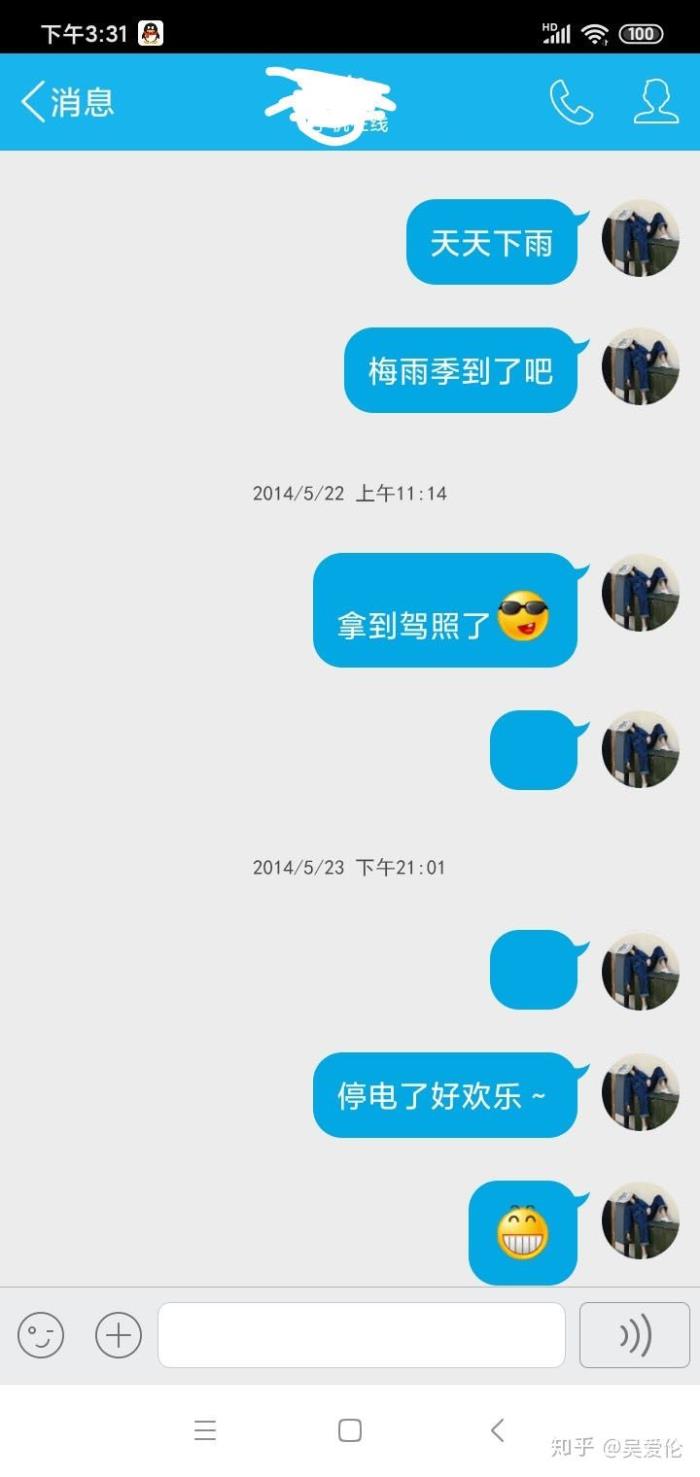
Task: Open the emoji picker
Action: [x=41, y=1335]
